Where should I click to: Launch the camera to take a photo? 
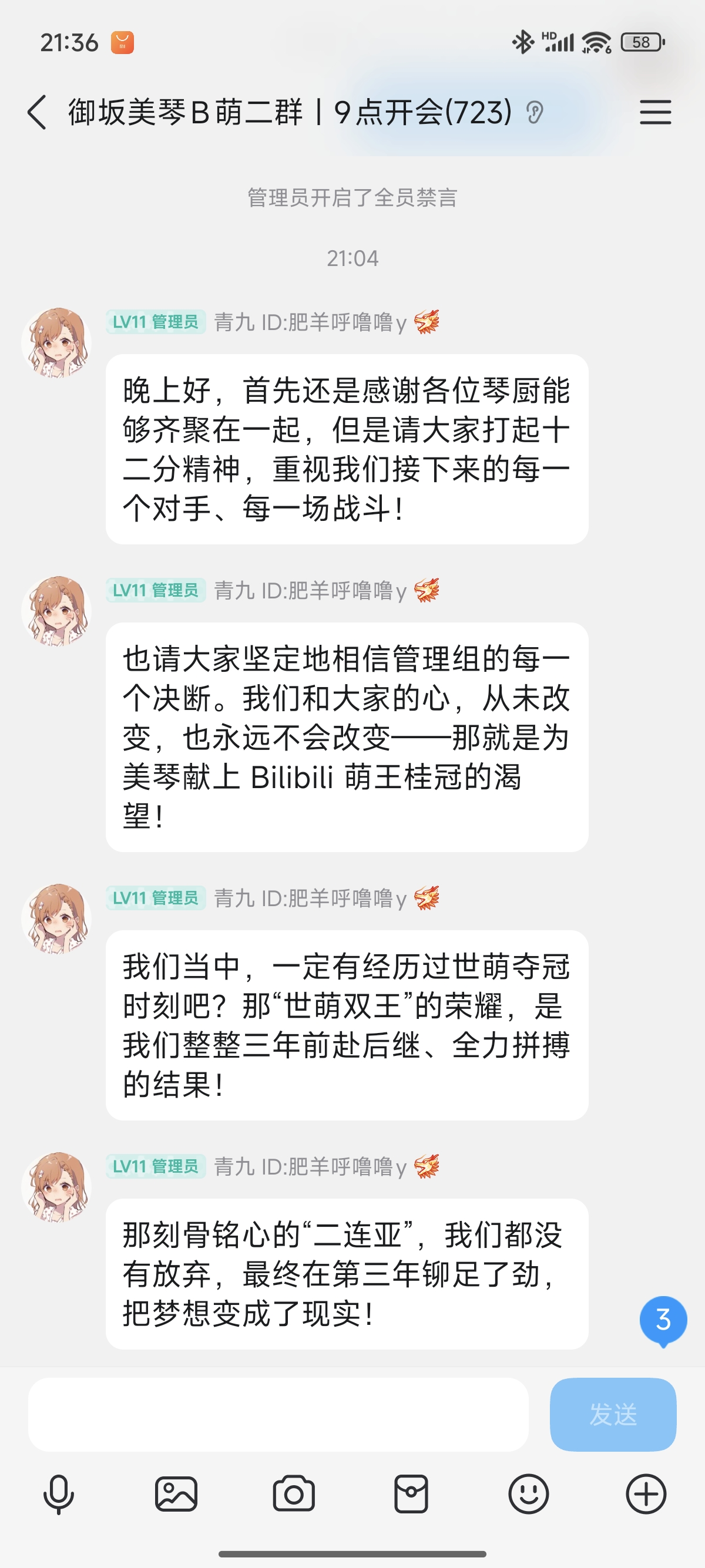click(x=293, y=1494)
